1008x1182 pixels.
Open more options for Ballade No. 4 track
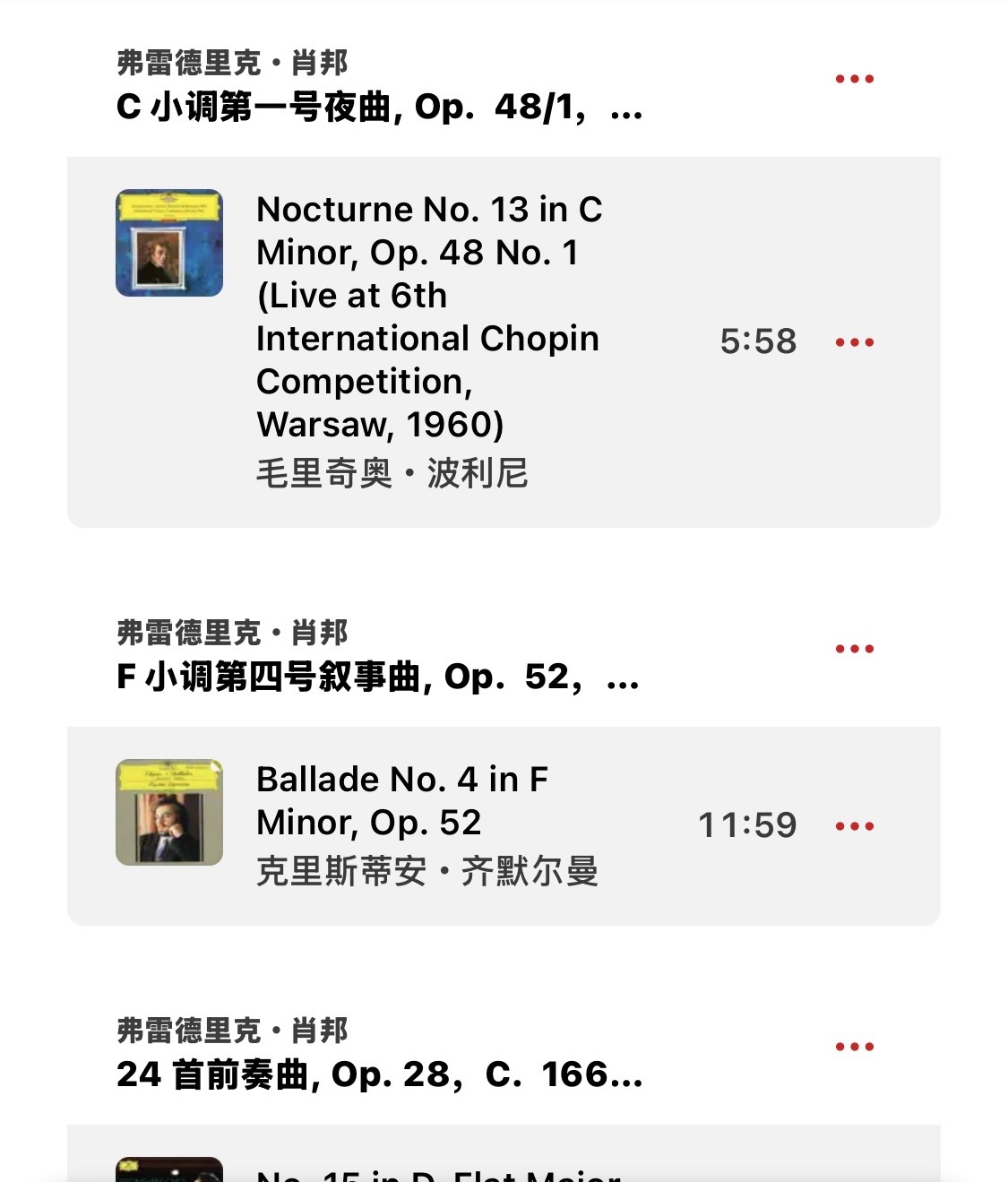[854, 826]
